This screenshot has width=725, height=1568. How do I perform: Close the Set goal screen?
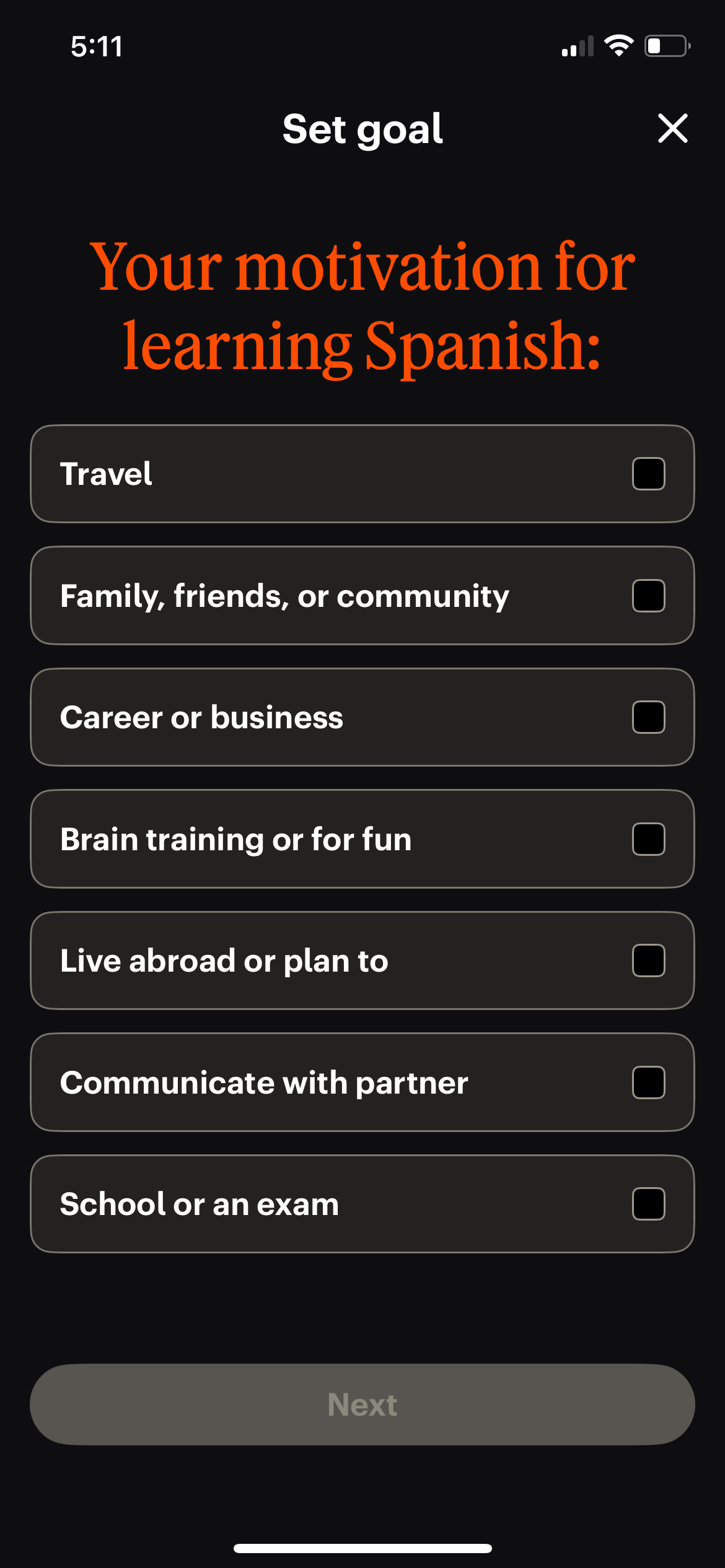(672, 129)
